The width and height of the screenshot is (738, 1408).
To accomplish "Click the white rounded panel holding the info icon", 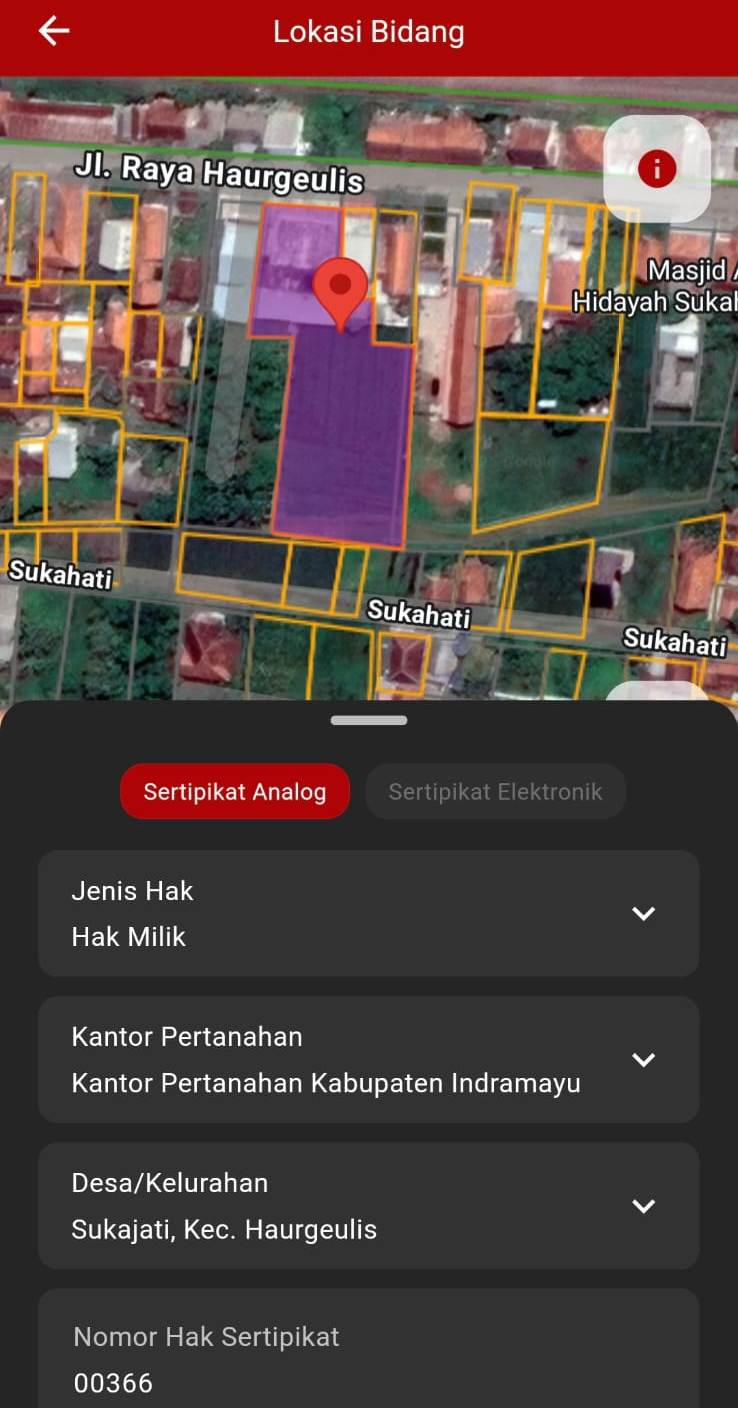I will click(657, 169).
